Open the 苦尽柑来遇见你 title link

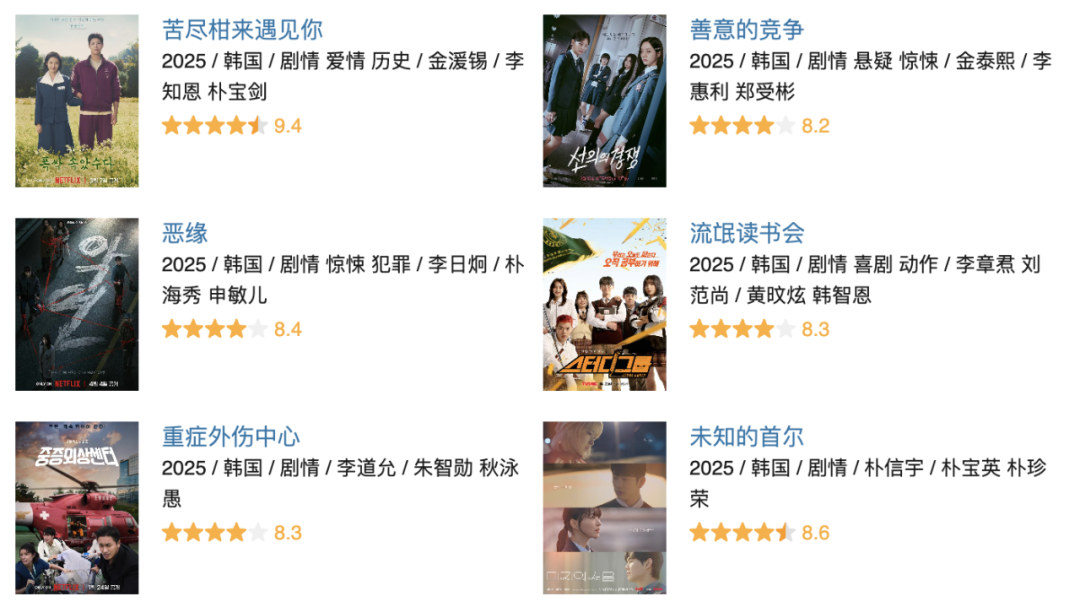point(242,30)
